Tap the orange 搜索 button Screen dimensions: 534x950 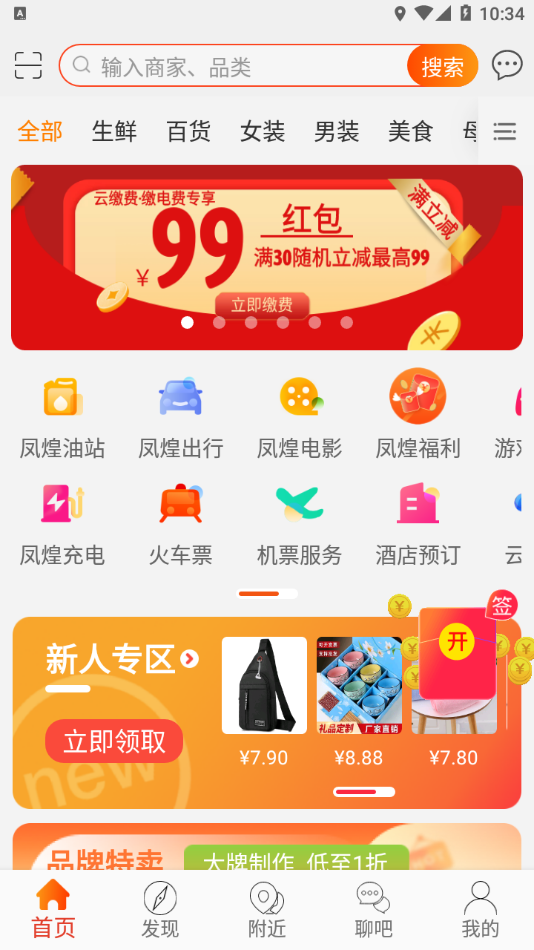click(x=442, y=65)
